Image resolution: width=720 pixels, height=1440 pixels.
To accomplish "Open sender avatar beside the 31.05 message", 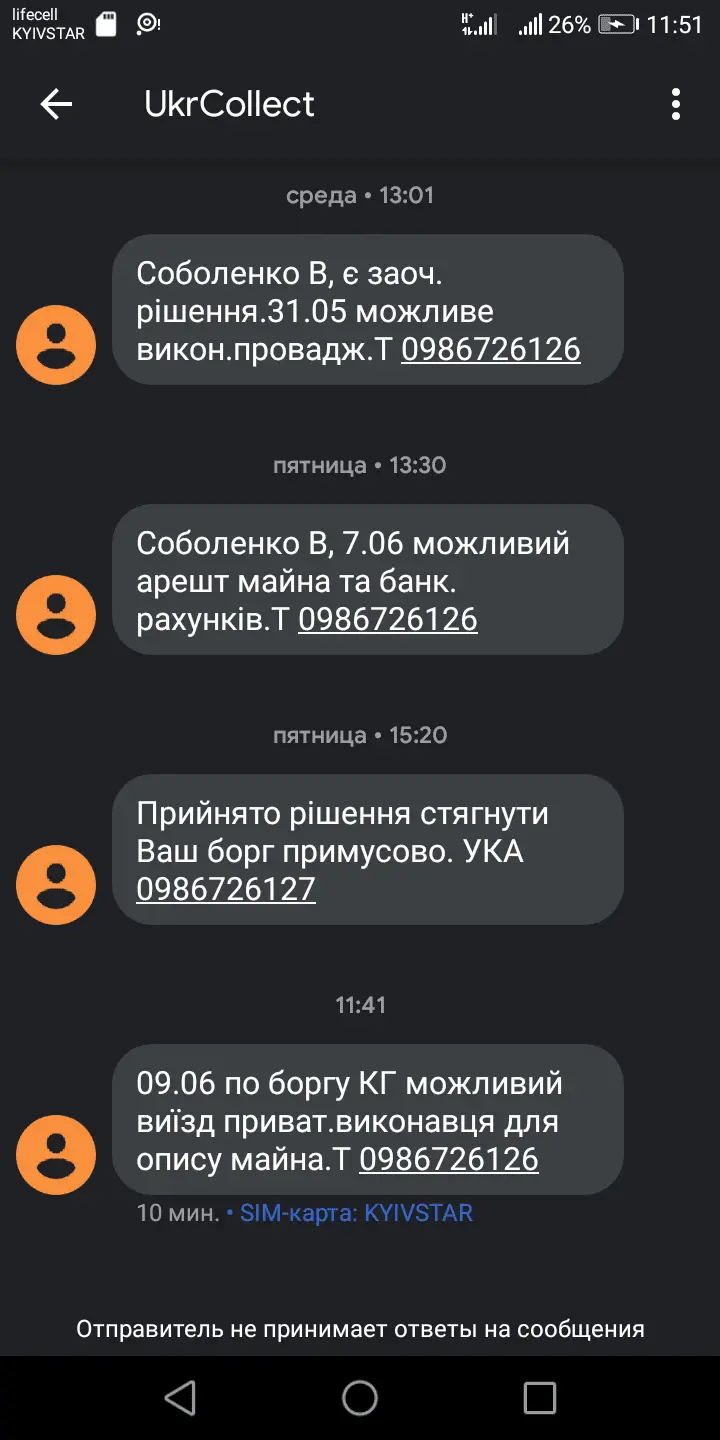I will click(56, 345).
